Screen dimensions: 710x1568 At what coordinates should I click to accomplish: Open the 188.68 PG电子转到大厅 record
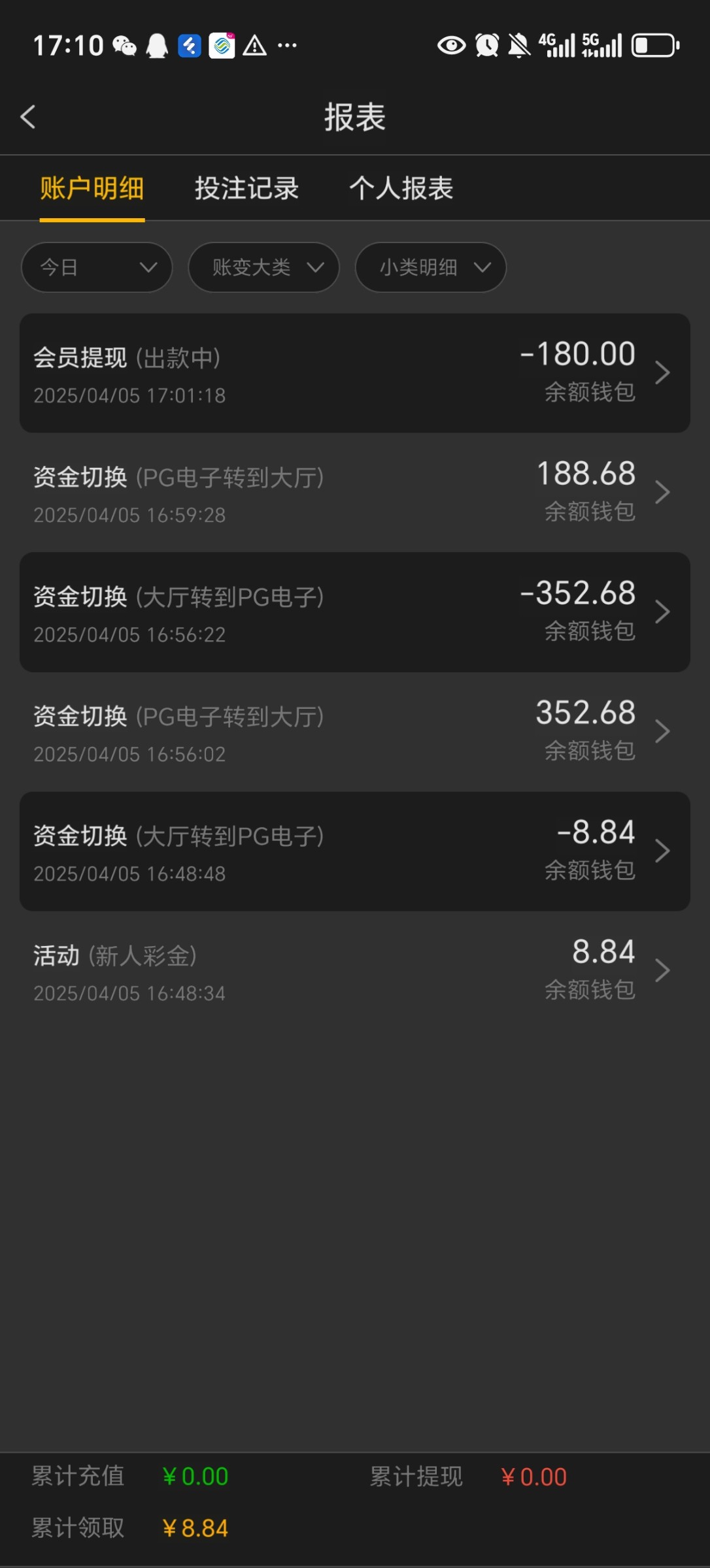(x=355, y=493)
